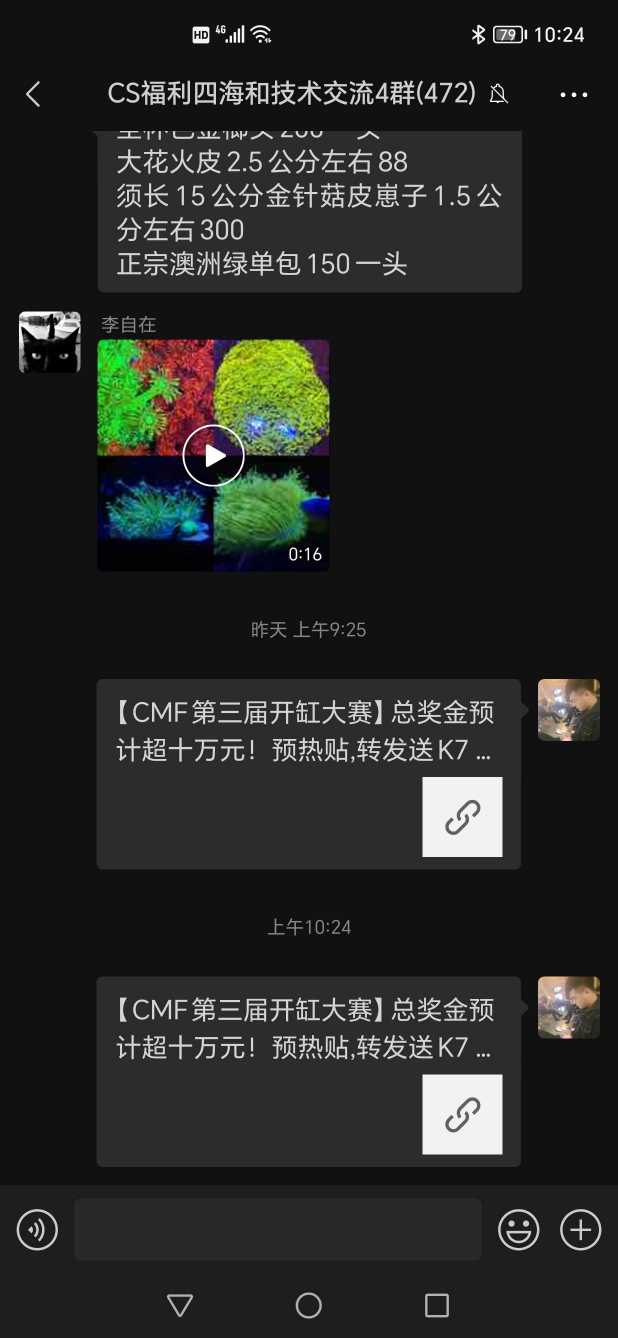The width and height of the screenshot is (618, 1338).
Task: Open the CMF link card sent at 10:24
Action: (x=308, y=1070)
